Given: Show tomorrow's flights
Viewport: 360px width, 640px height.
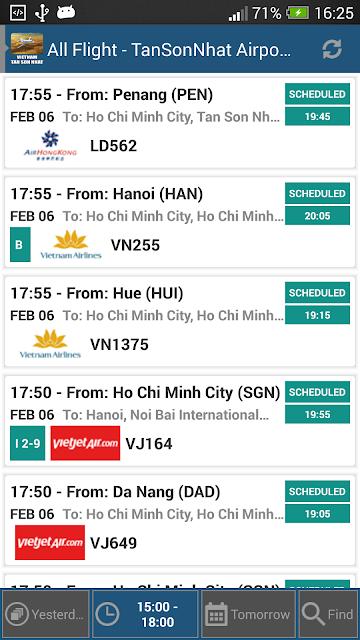Looking at the screenshot, I should (x=248, y=614).
